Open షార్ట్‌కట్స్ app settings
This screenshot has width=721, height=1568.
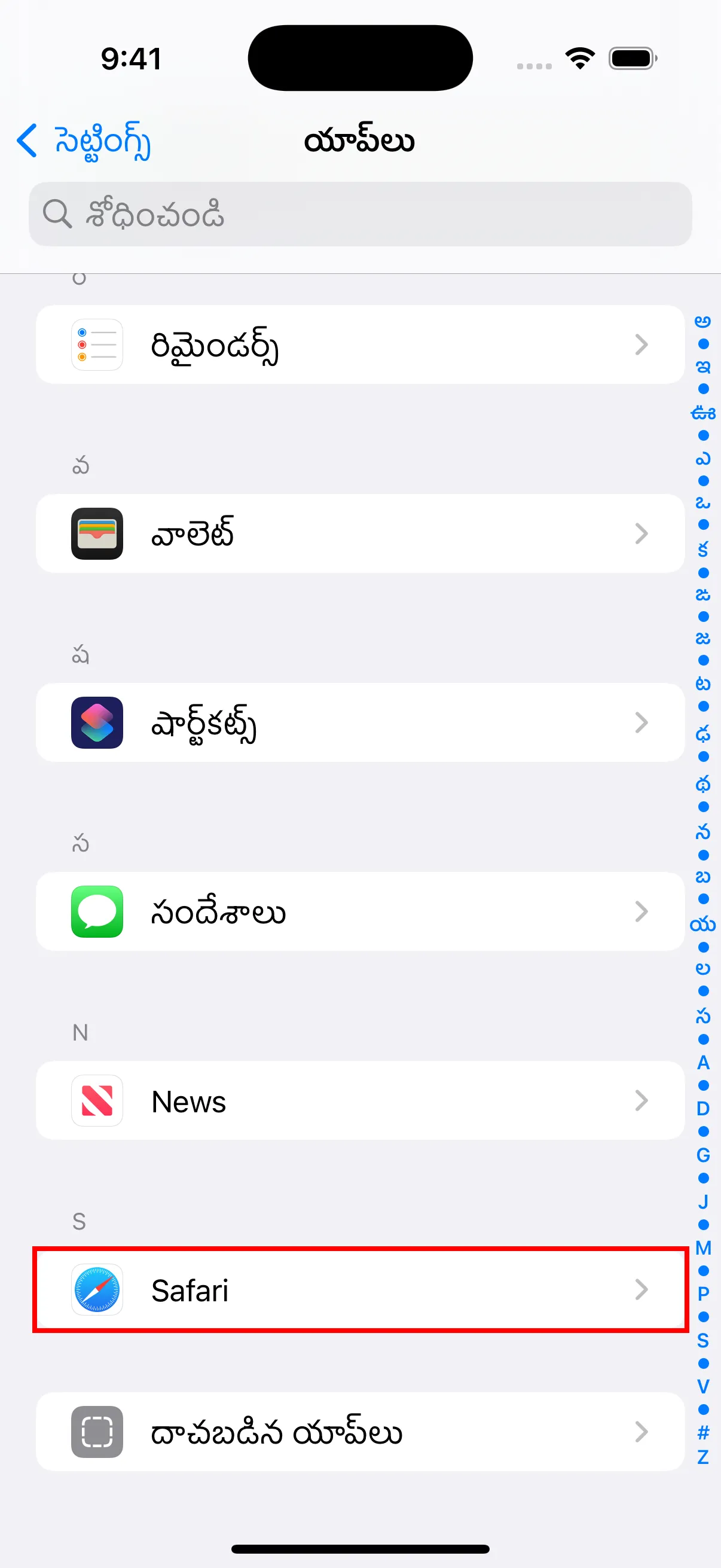tap(360, 722)
